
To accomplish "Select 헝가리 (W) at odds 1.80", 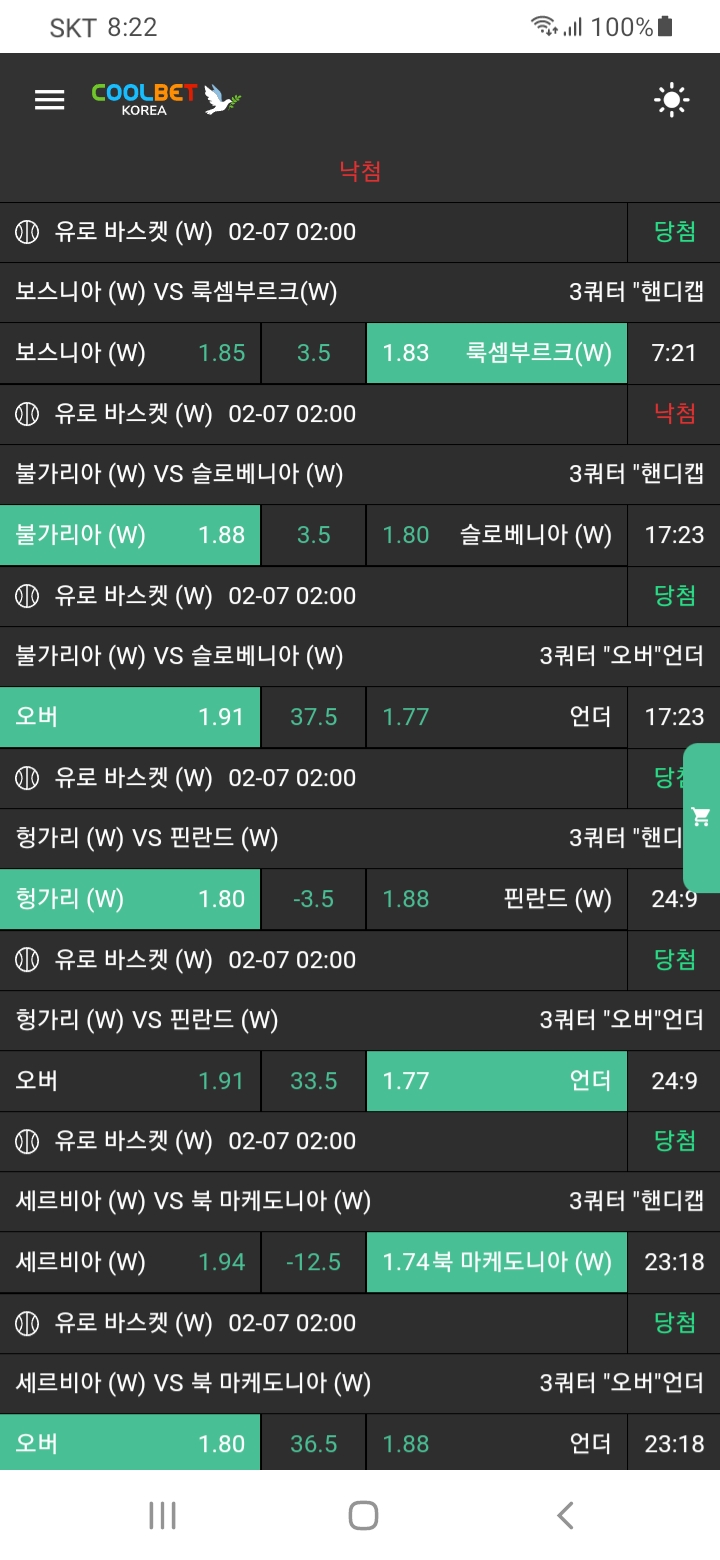I will coord(130,899).
